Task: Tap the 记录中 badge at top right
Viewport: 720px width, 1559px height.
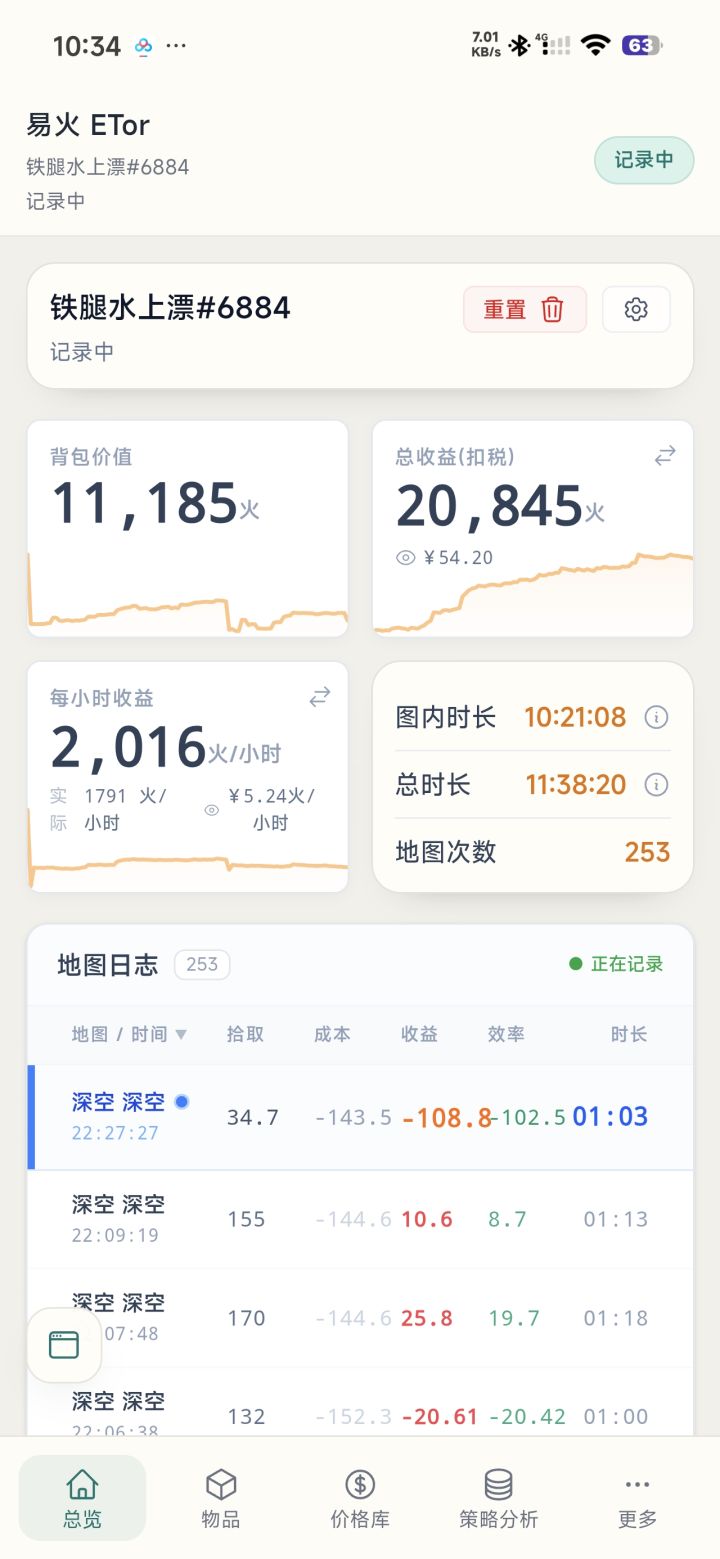Action: pos(643,159)
